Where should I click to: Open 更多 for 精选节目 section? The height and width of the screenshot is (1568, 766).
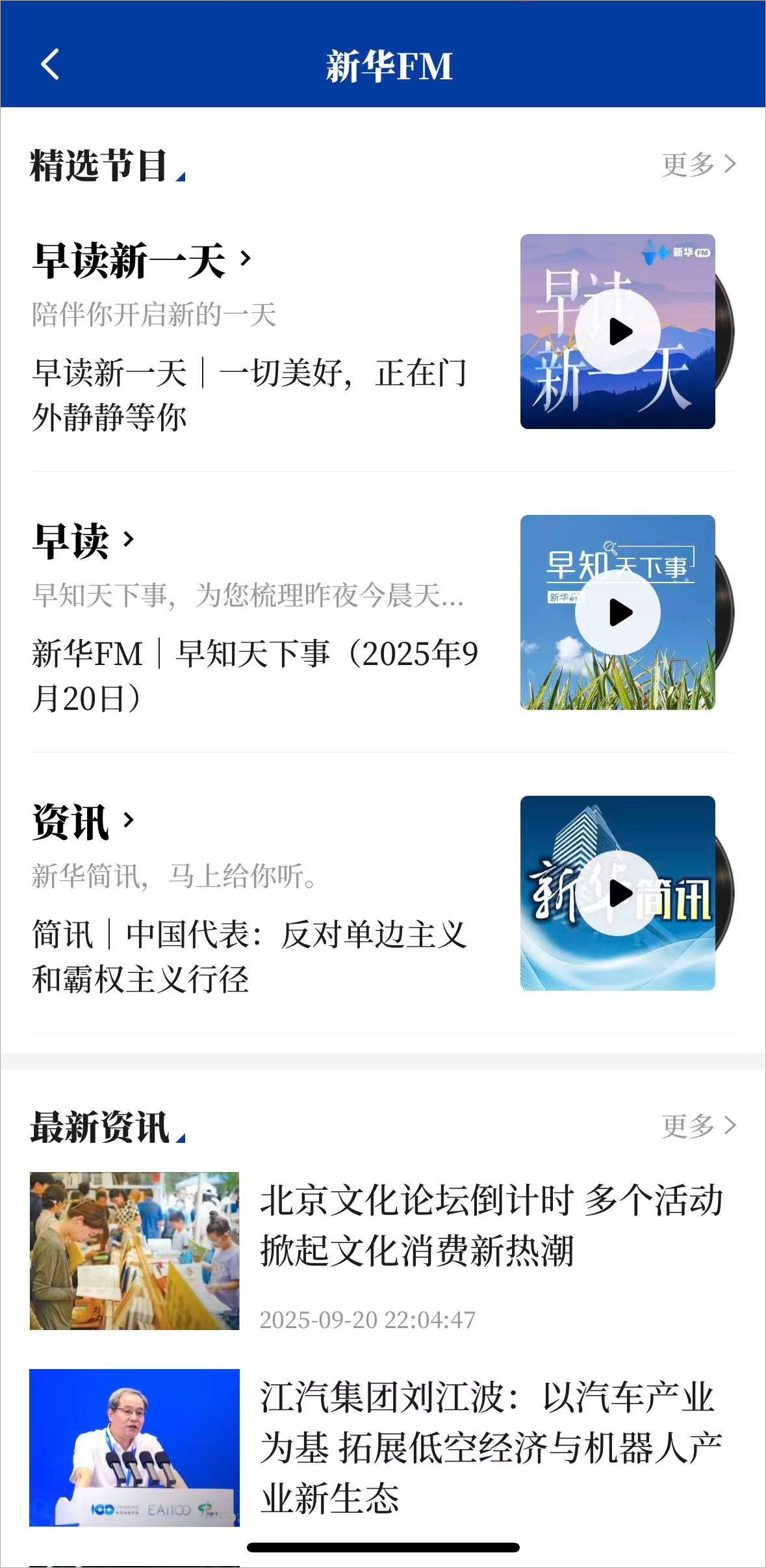coord(698,164)
